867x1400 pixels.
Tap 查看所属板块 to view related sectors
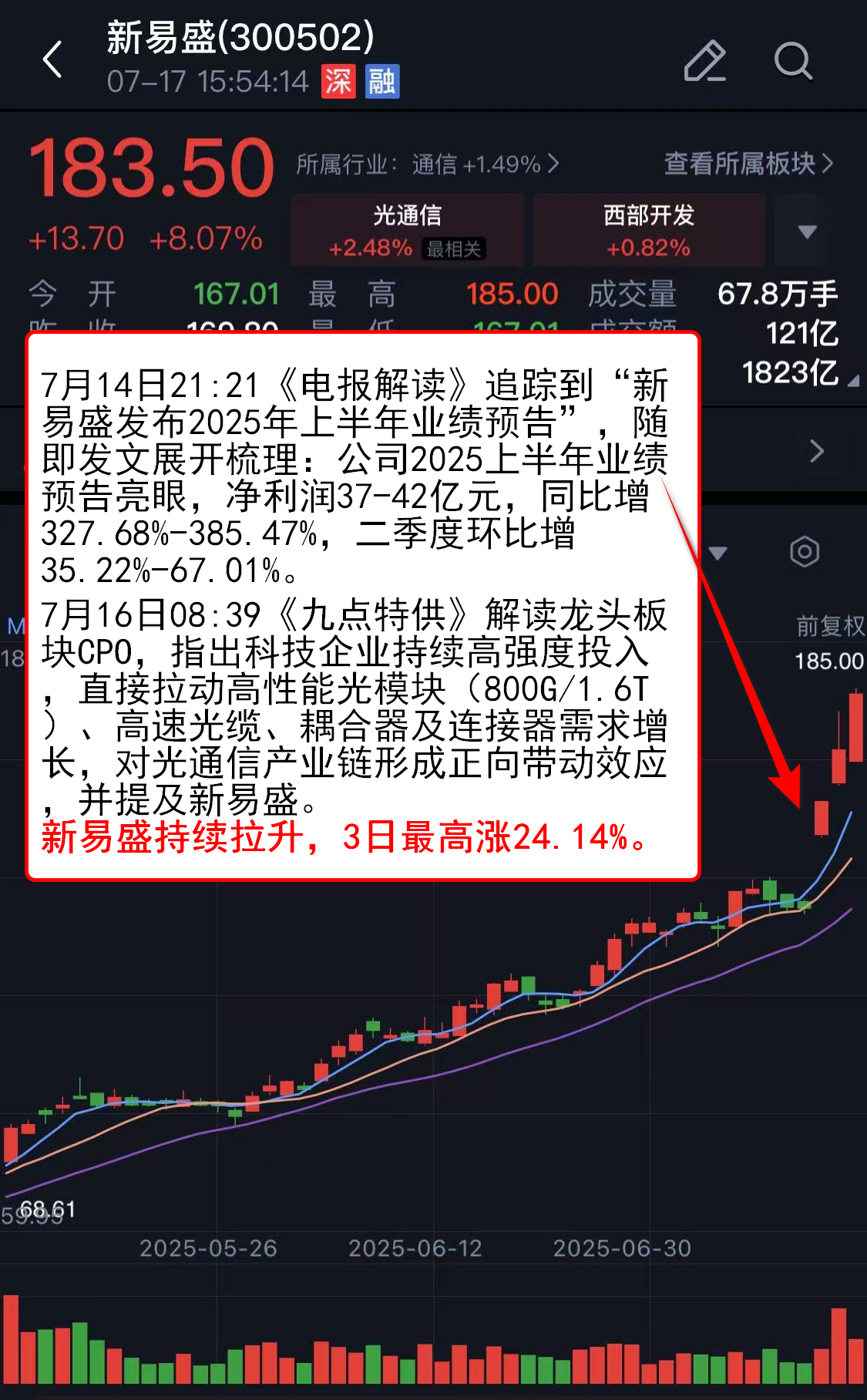(748, 163)
